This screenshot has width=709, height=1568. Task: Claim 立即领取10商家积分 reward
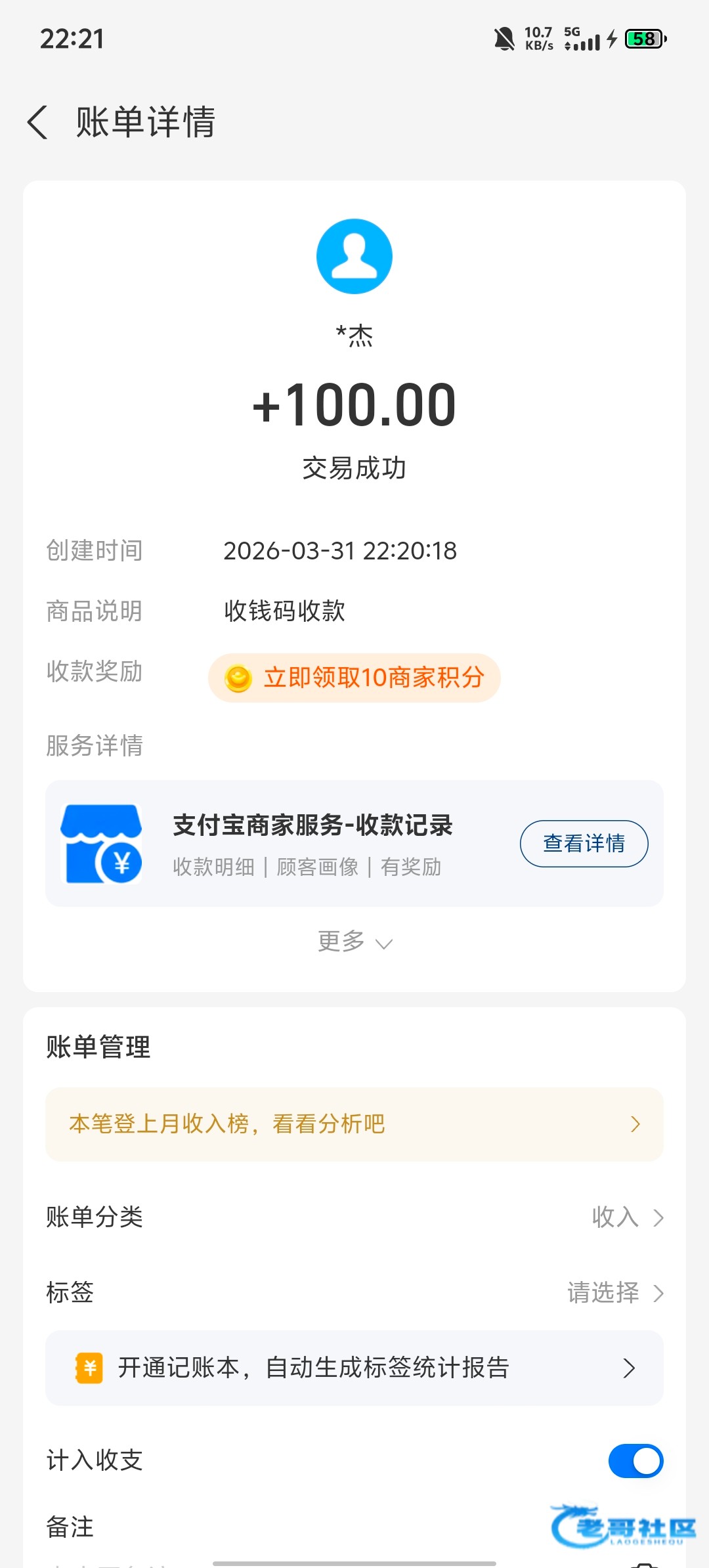click(354, 678)
